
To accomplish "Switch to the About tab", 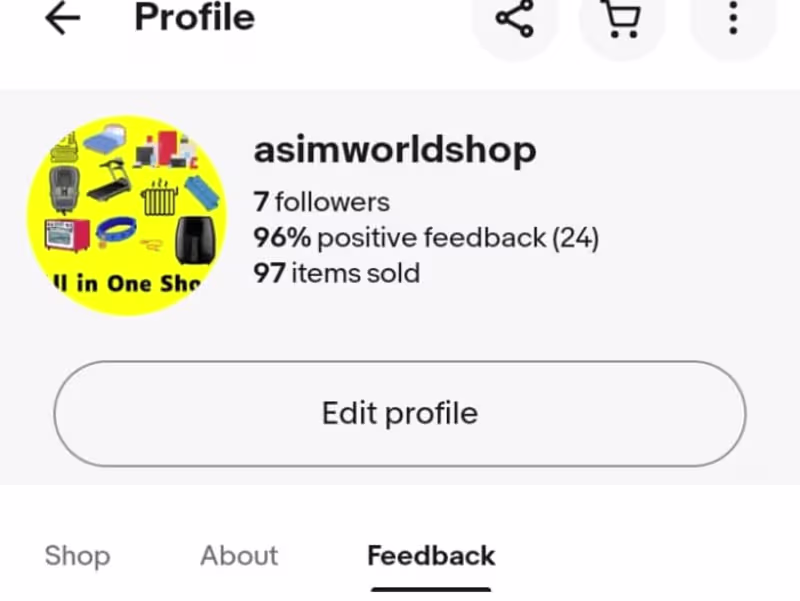I will 239,556.
